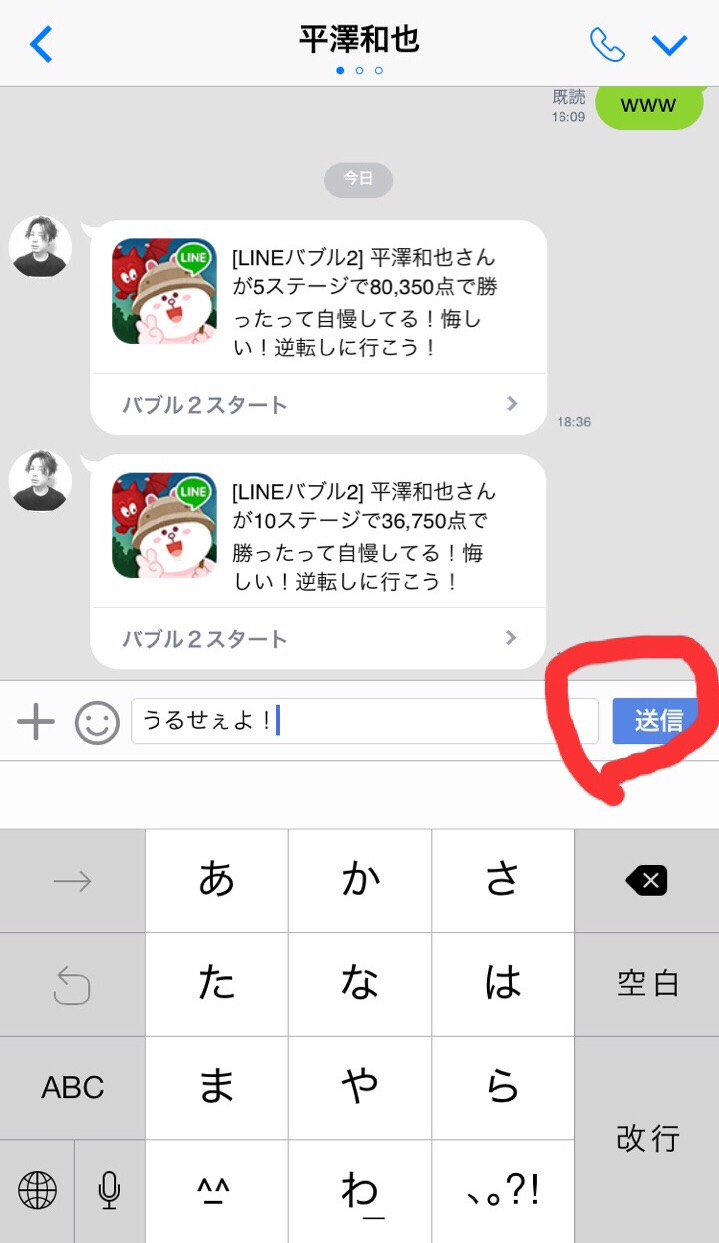The width and height of the screenshot is (719, 1243).
Task: Start a voice call with 平澤和也
Action: (607, 44)
